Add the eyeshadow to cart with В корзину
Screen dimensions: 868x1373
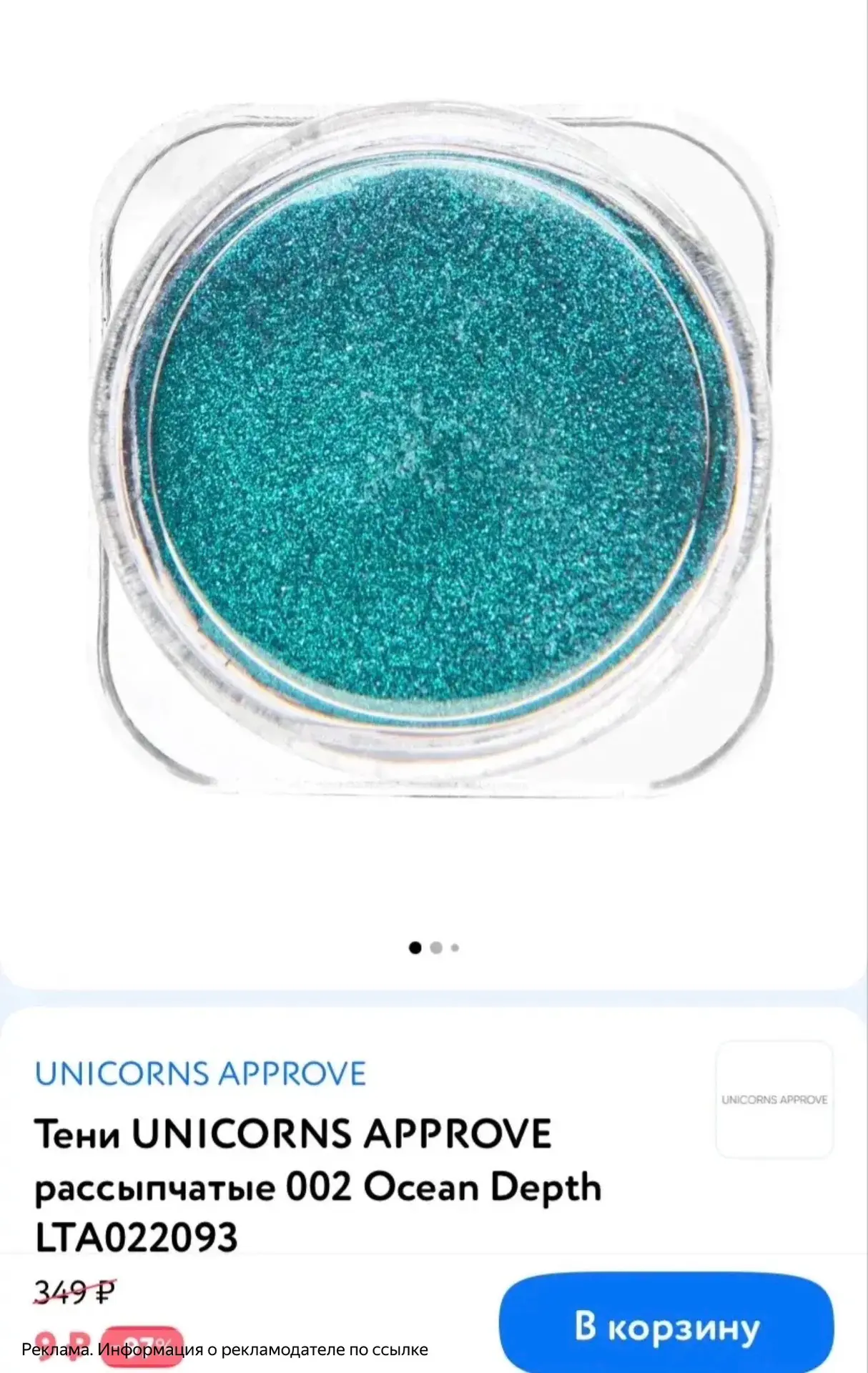(666, 1327)
